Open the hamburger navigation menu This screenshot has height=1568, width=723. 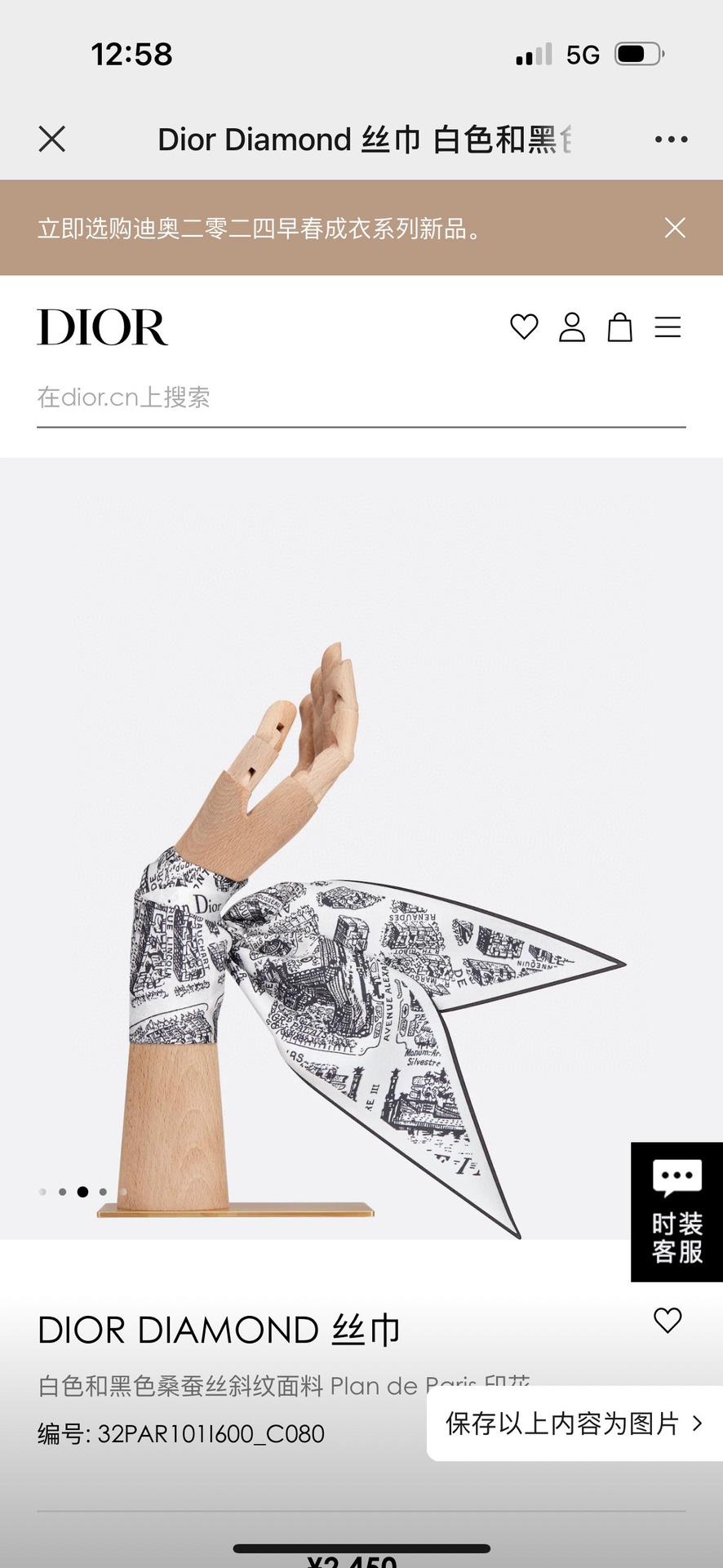(668, 327)
